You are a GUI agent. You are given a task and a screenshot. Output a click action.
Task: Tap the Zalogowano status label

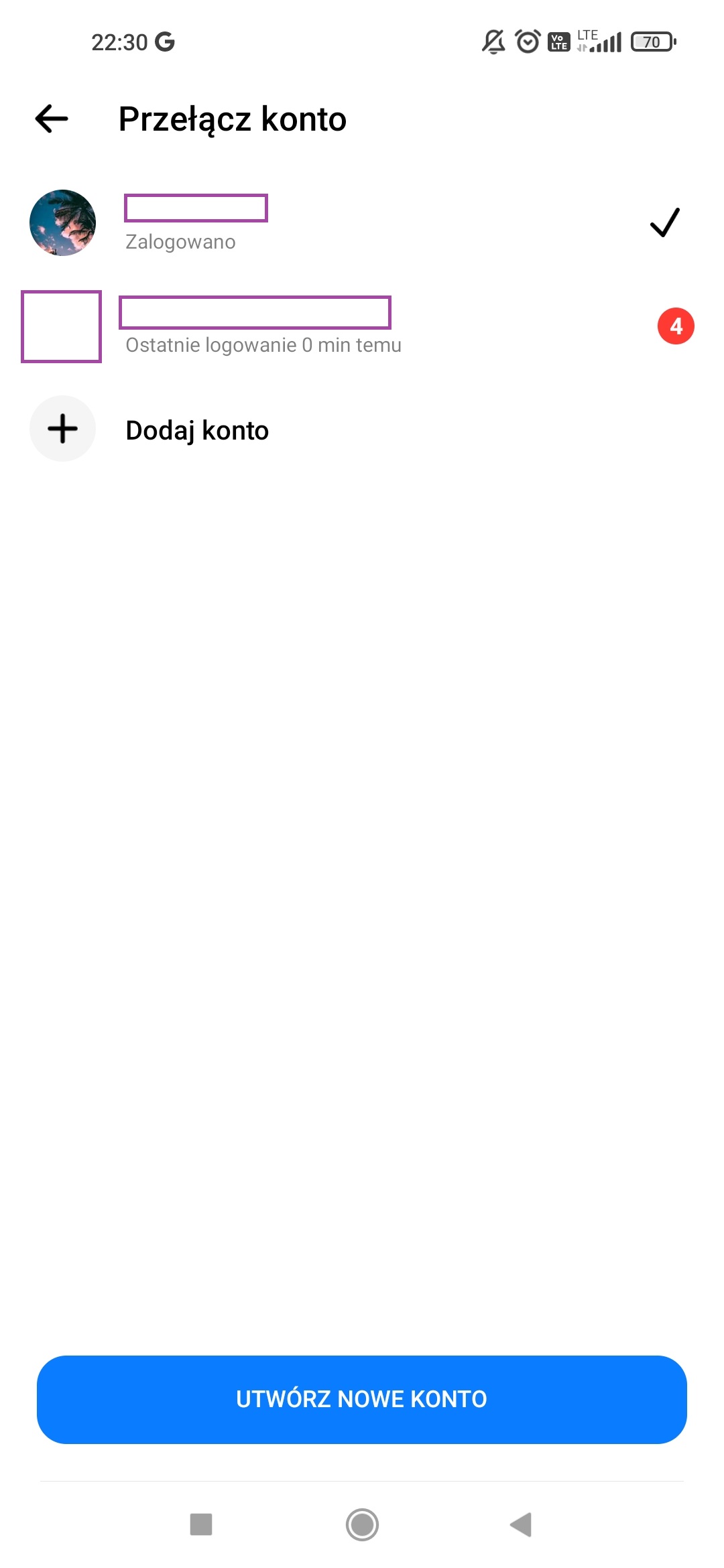(x=180, y=242)
